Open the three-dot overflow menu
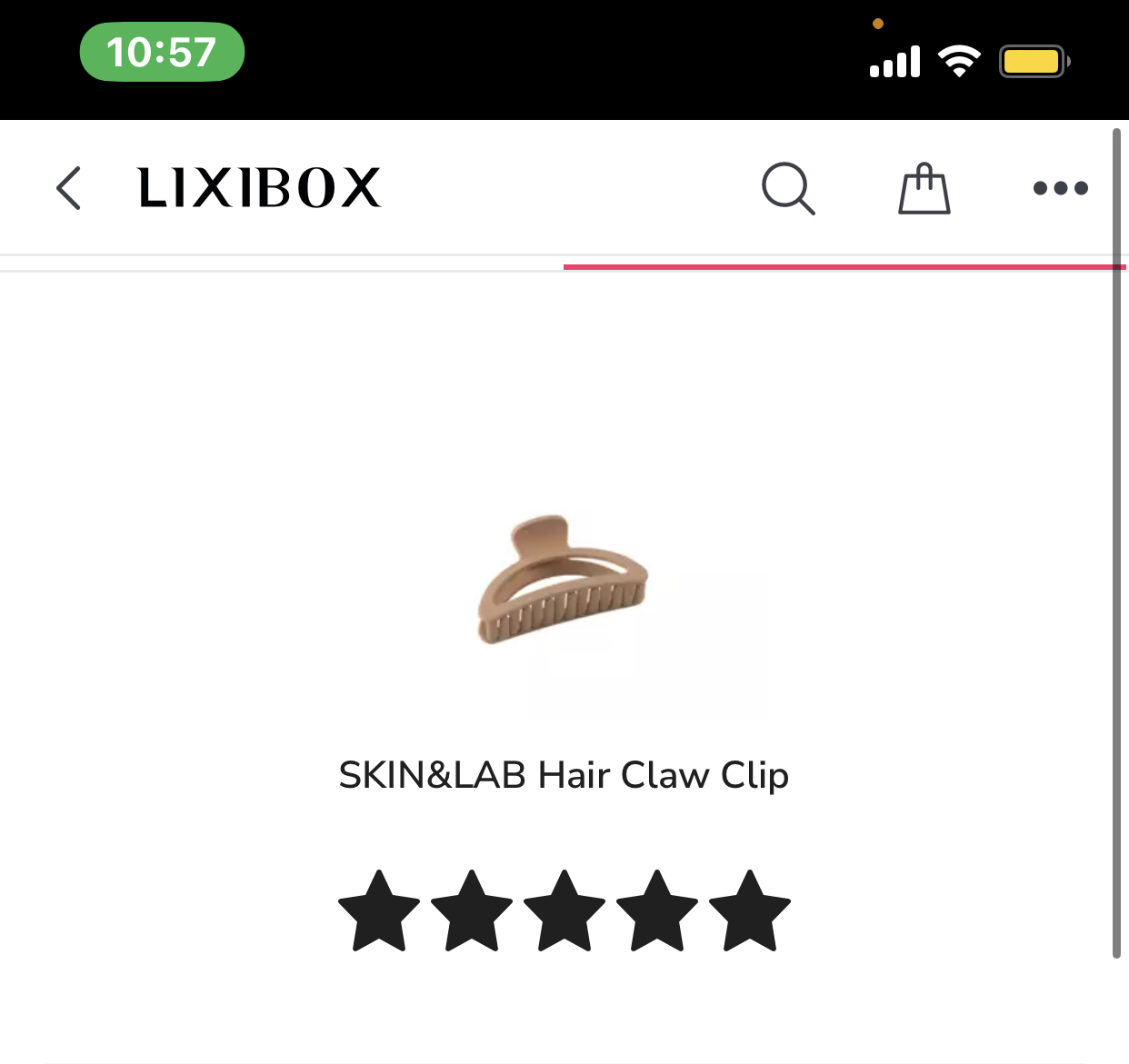The height and width of the screenshot is (1064, 1129). pyautogui.click(x=1060, y=188)
